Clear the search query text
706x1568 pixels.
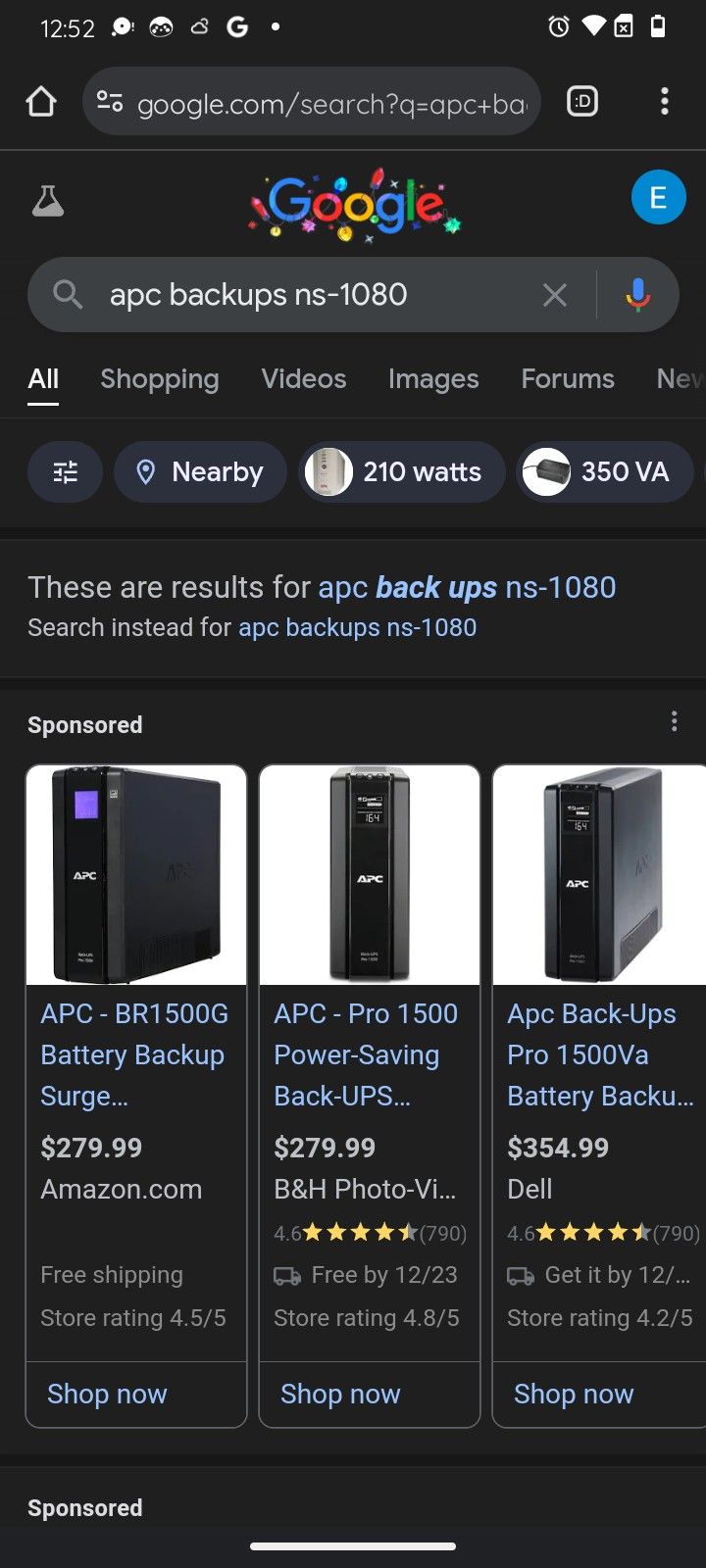555,295
